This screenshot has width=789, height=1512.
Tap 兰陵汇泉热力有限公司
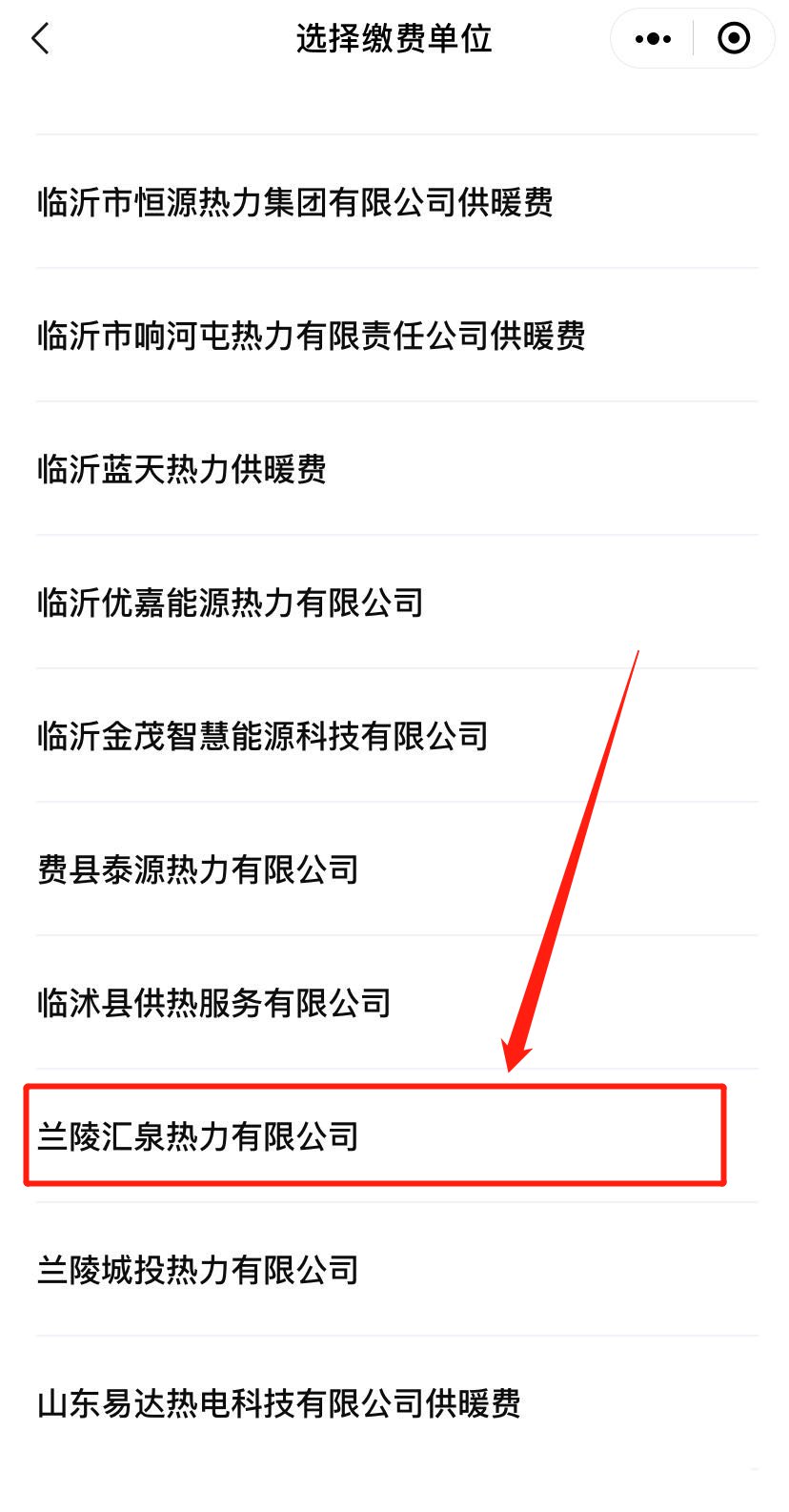[197, 1136]
